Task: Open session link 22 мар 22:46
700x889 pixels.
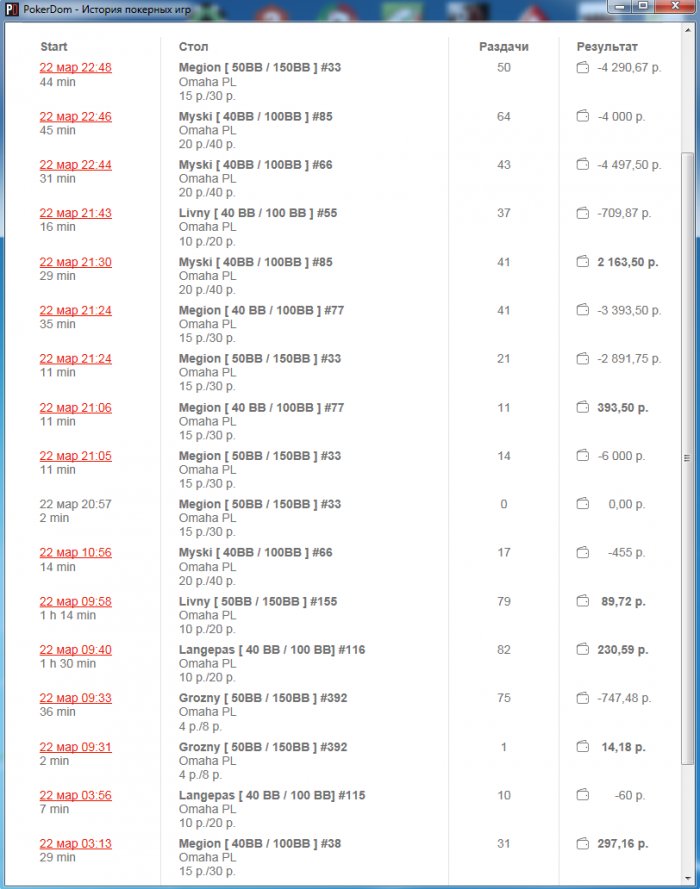Action: 75,117
